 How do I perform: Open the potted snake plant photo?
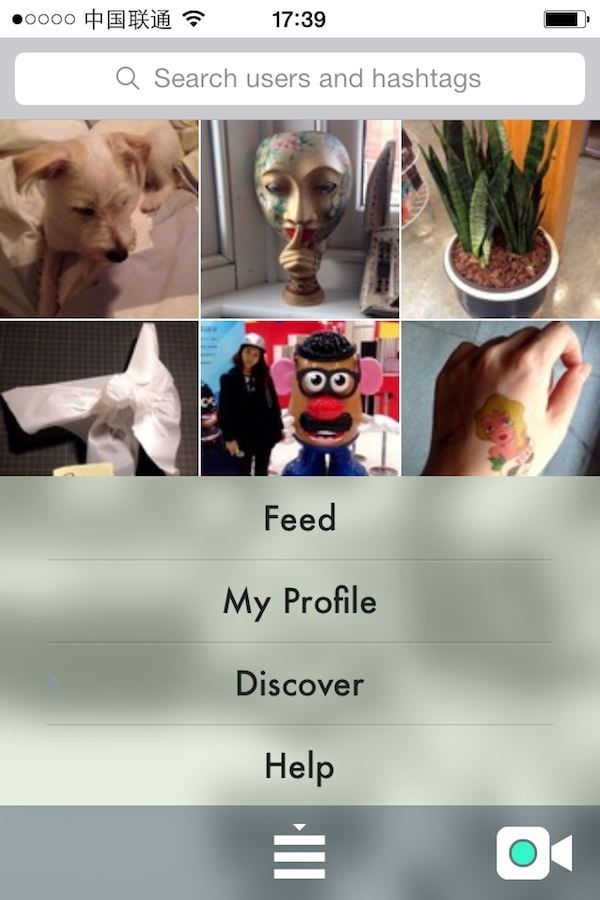coord(500,219)
